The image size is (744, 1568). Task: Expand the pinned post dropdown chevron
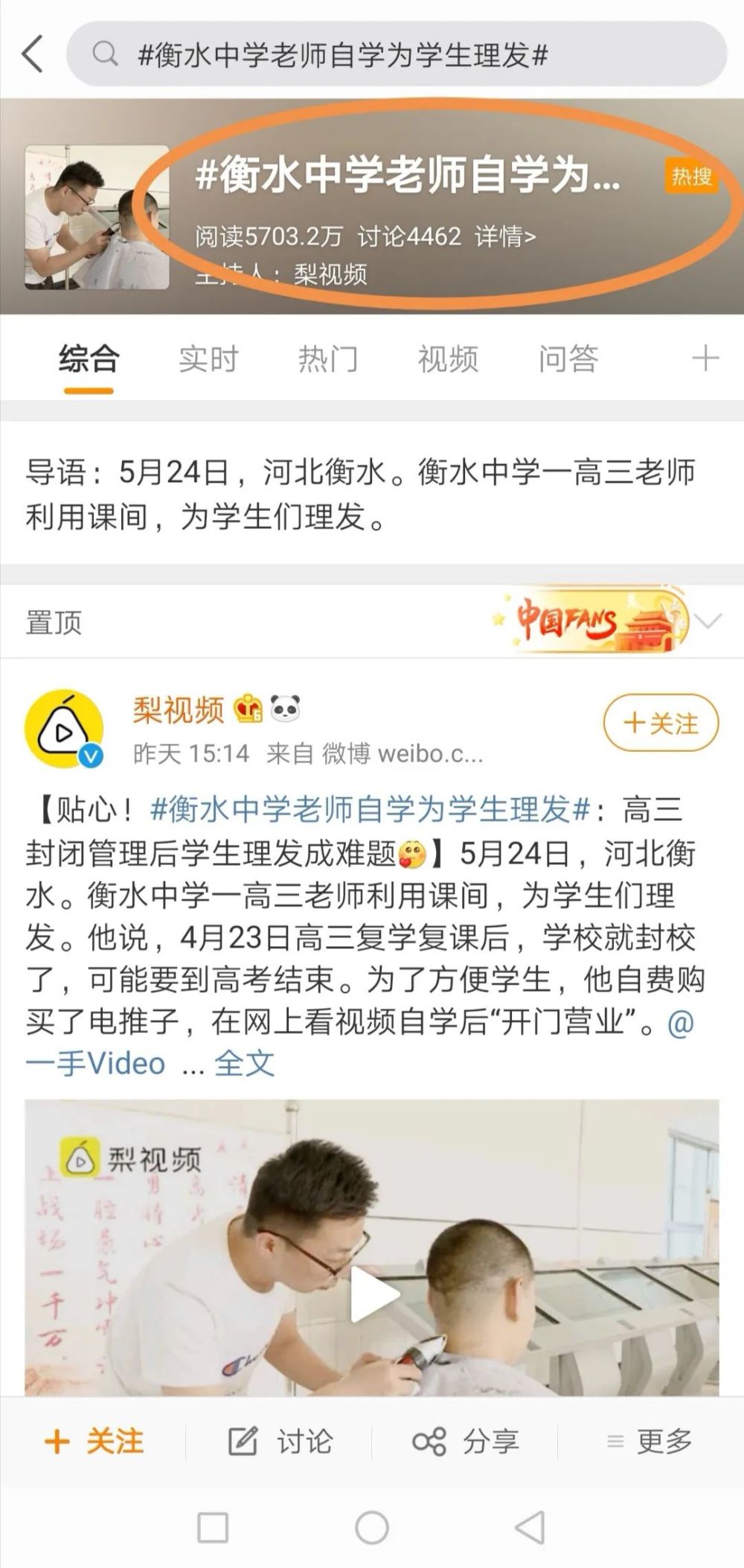coord(709,621)
